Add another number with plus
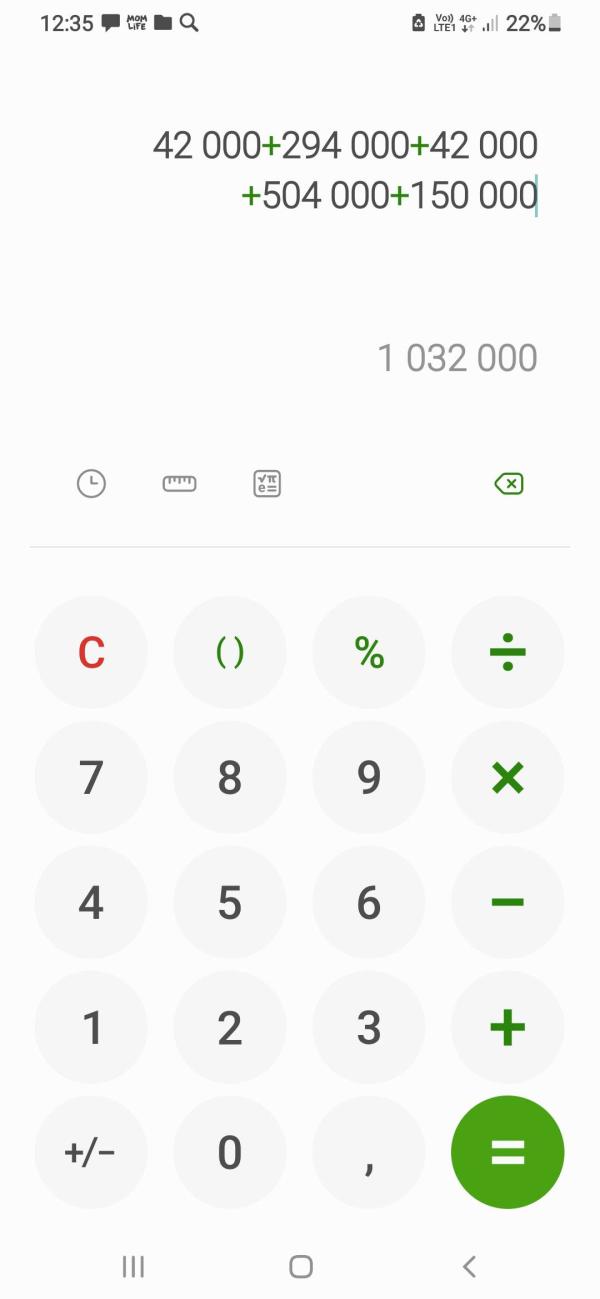The image size is (600, 1299). coord(508,1027)
